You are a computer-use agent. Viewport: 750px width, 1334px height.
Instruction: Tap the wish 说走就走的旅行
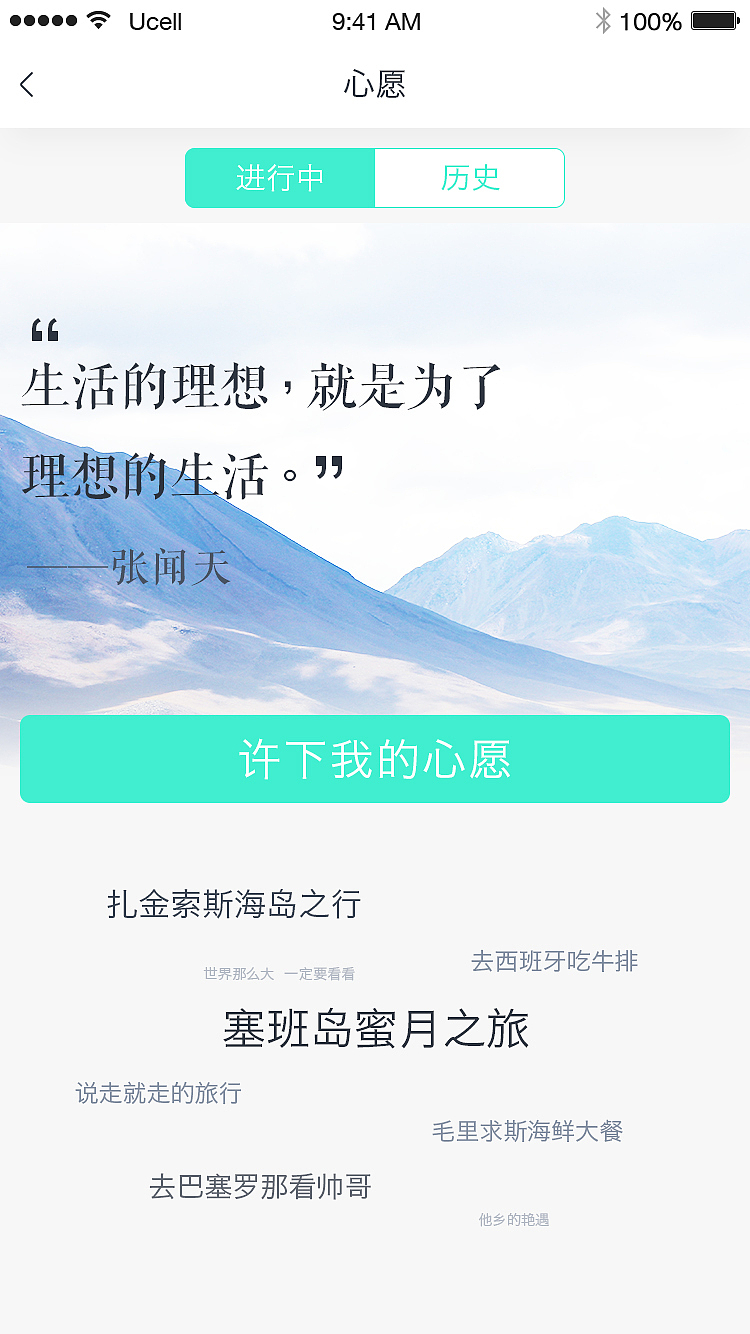[160, 1093]
